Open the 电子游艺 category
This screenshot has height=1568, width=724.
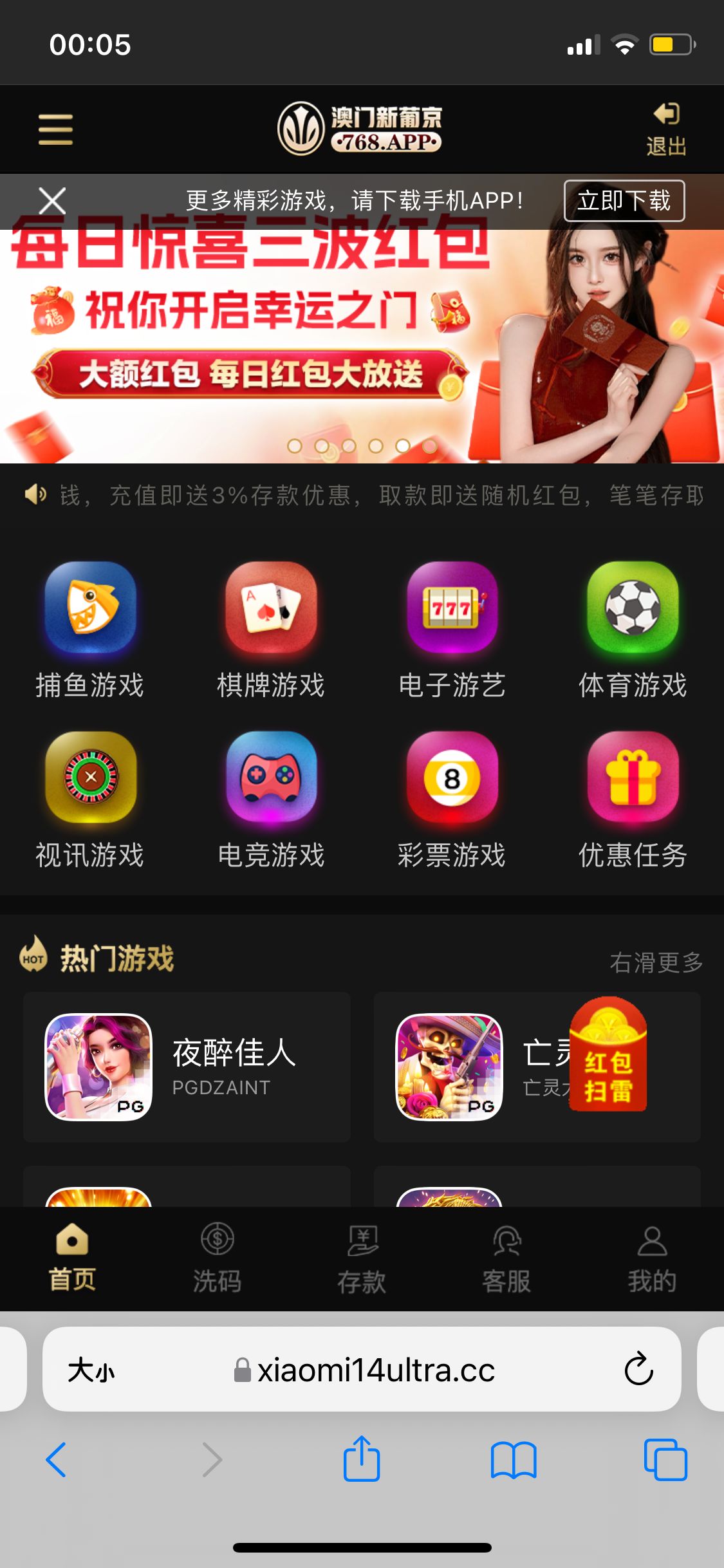[452, 630]
